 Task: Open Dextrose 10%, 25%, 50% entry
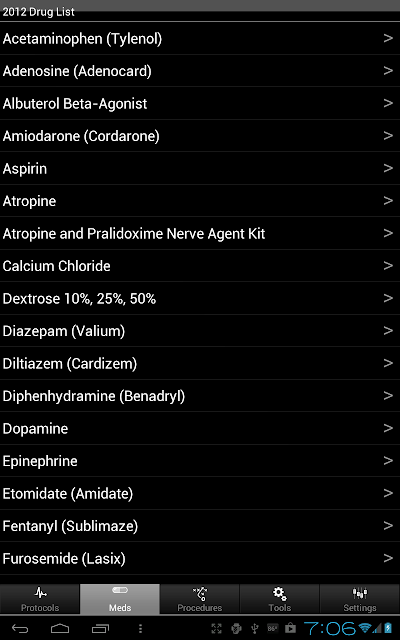pyautogui.click(x=200, y=298)
